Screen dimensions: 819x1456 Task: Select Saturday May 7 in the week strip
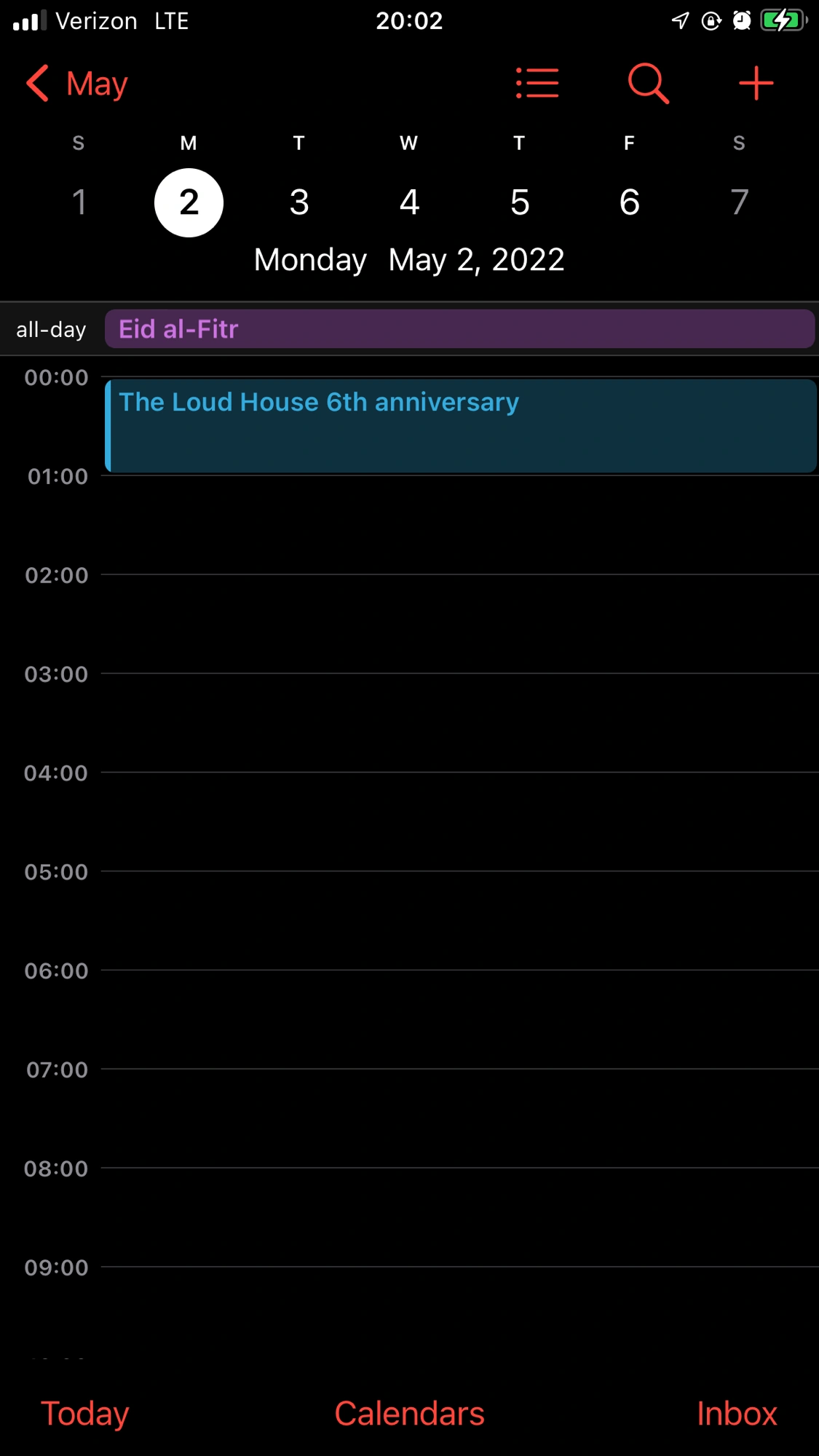(739, 202)
